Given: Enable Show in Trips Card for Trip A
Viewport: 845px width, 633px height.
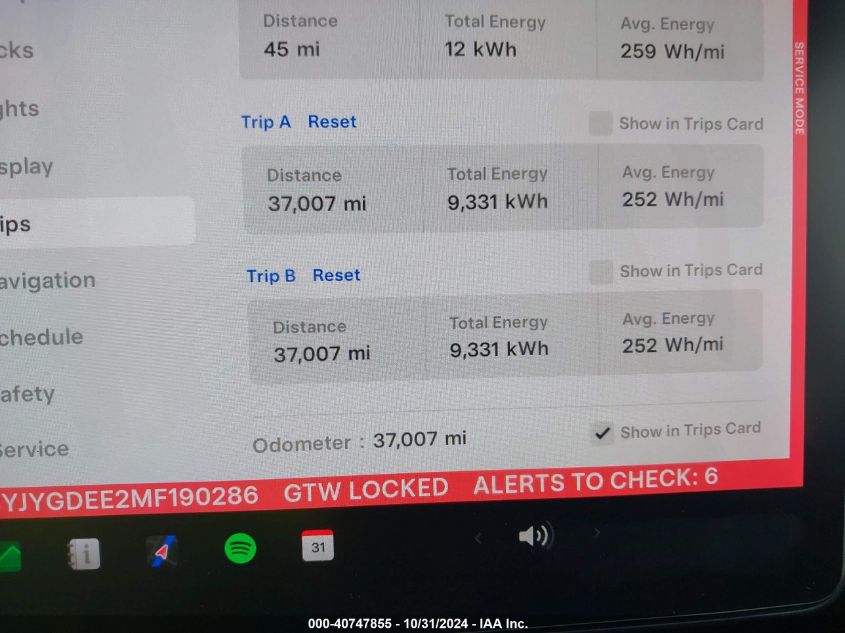Looking at the screenshot, I should (x=600, y=124).
